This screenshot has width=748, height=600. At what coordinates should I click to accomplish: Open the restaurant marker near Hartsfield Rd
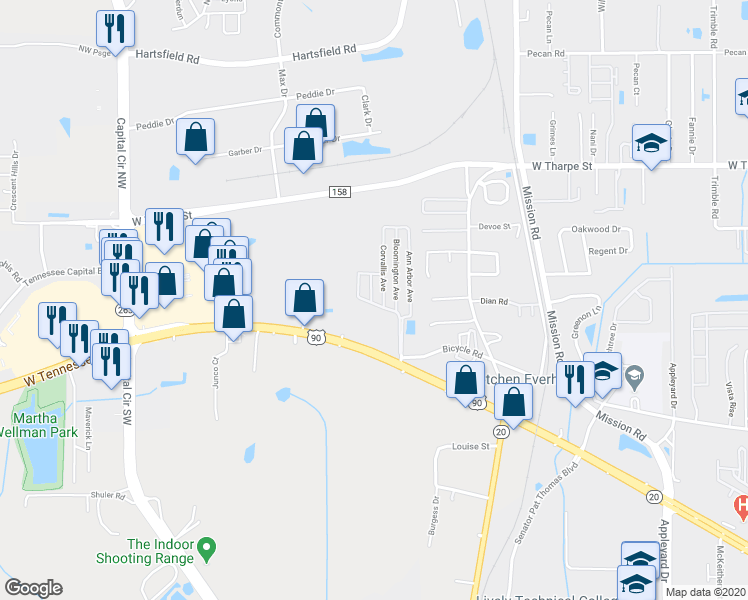point(115,30)
